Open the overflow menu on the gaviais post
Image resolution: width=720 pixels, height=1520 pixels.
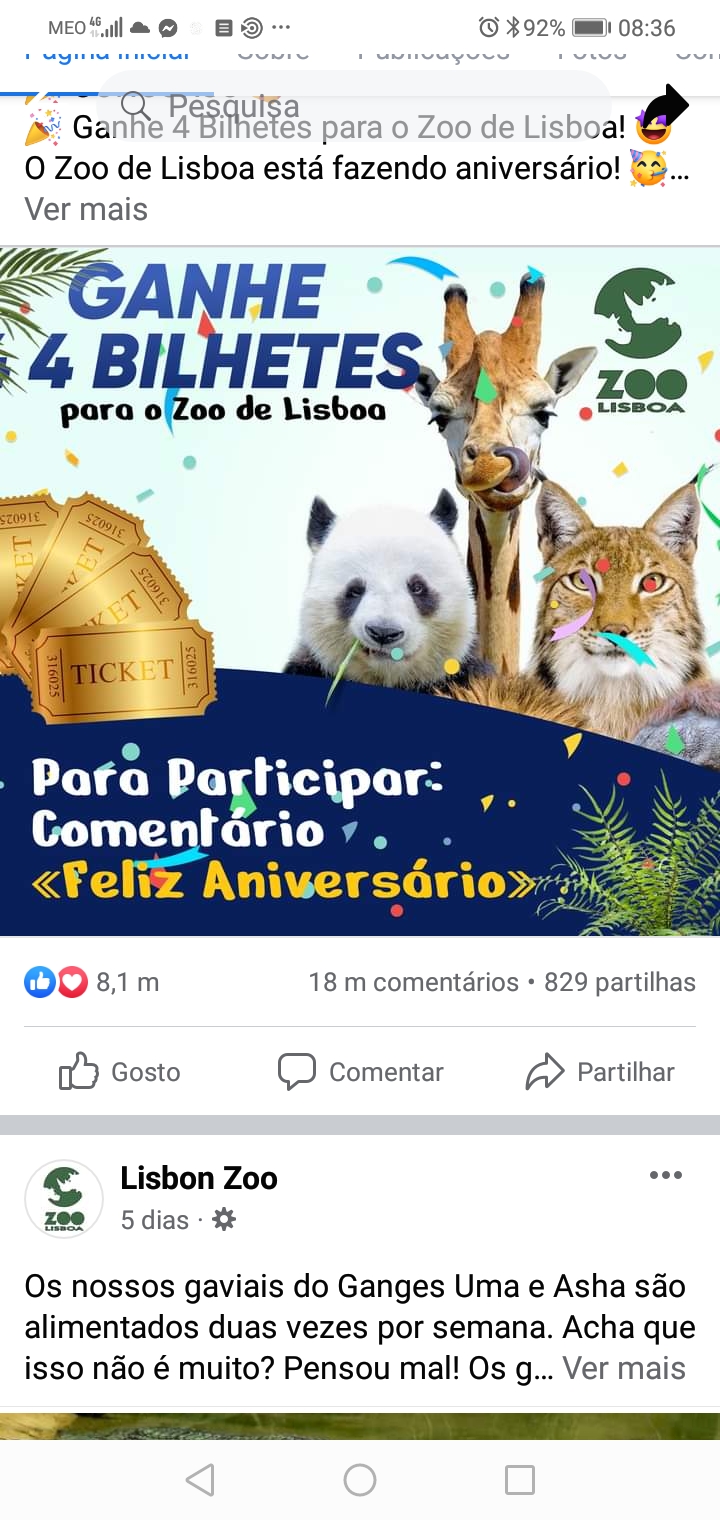click(x=665, y=1175)
